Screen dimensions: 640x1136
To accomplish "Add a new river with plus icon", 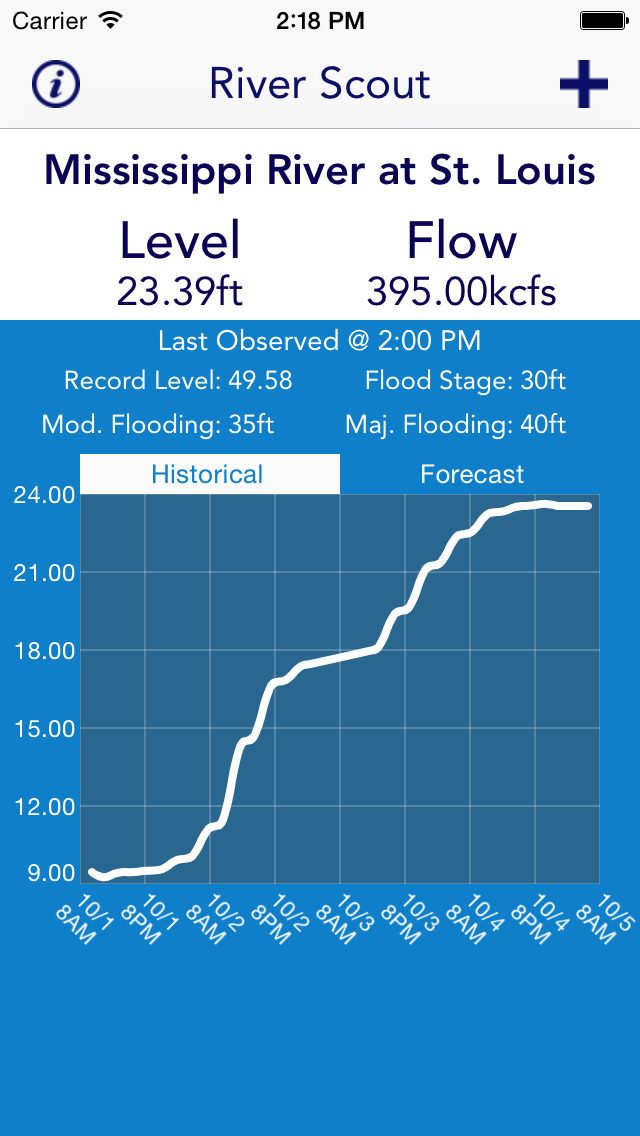I will point(584,84).
